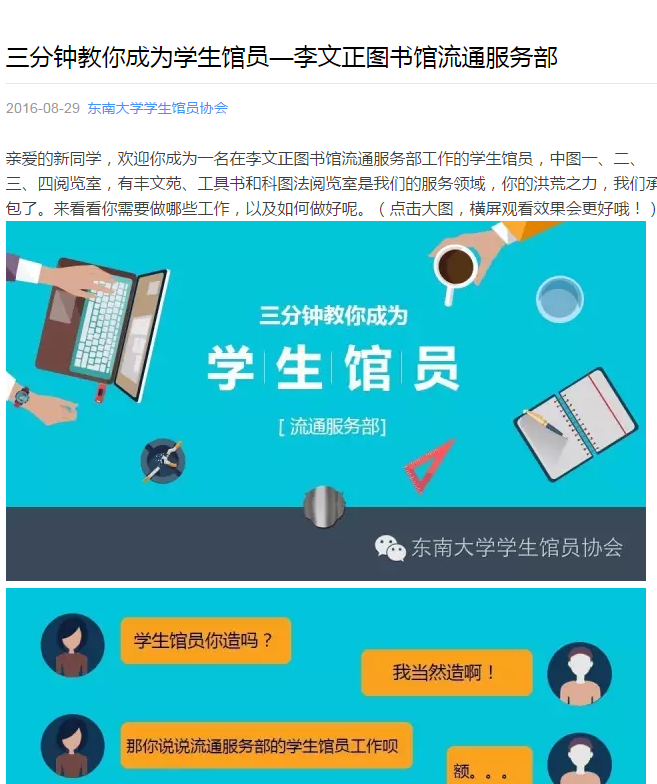
Task: Enlarge the 三分钟教你成为学生馆员 banner image
Action: pos(326,400)
